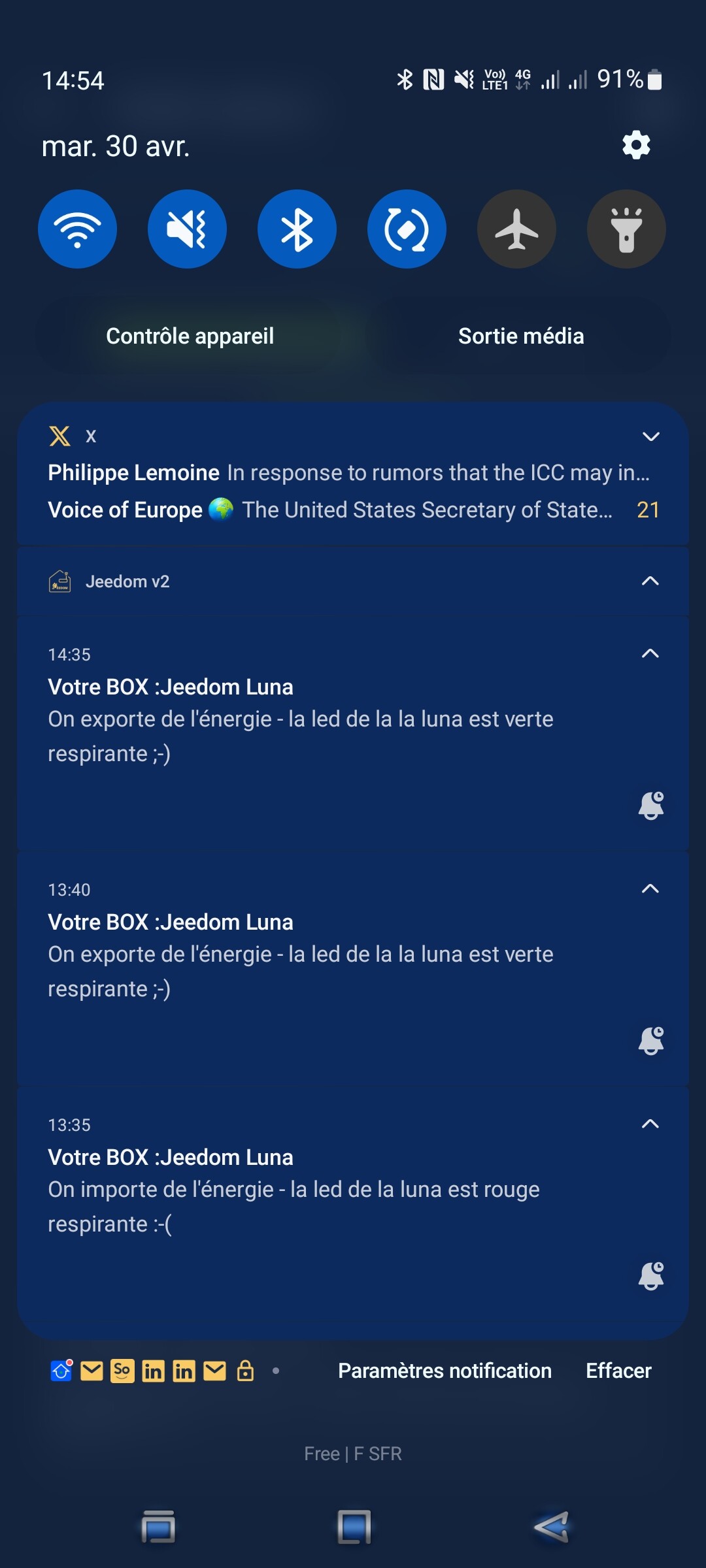Turn on the flashlight quick setting

point(626,229)
